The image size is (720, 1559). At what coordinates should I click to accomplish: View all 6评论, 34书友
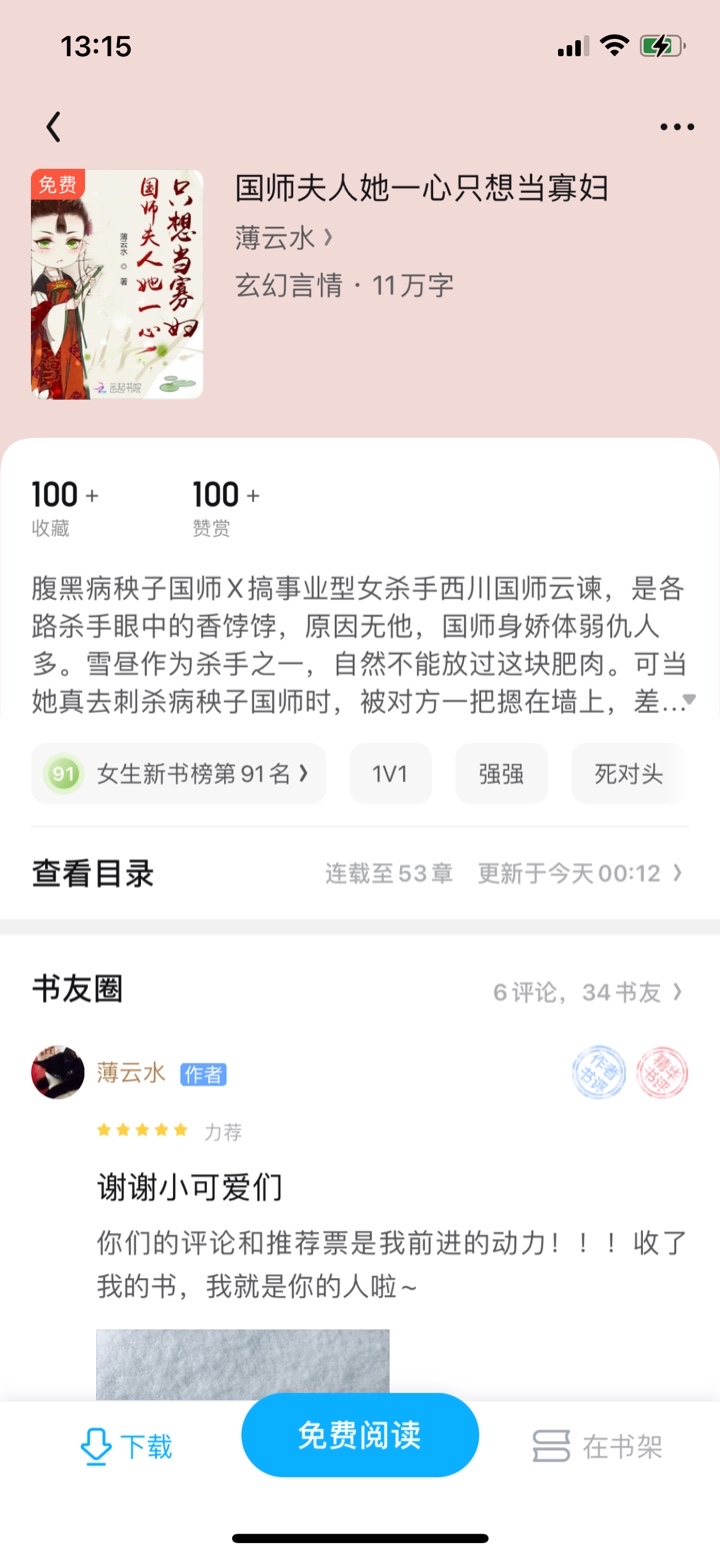pos(588,992)
